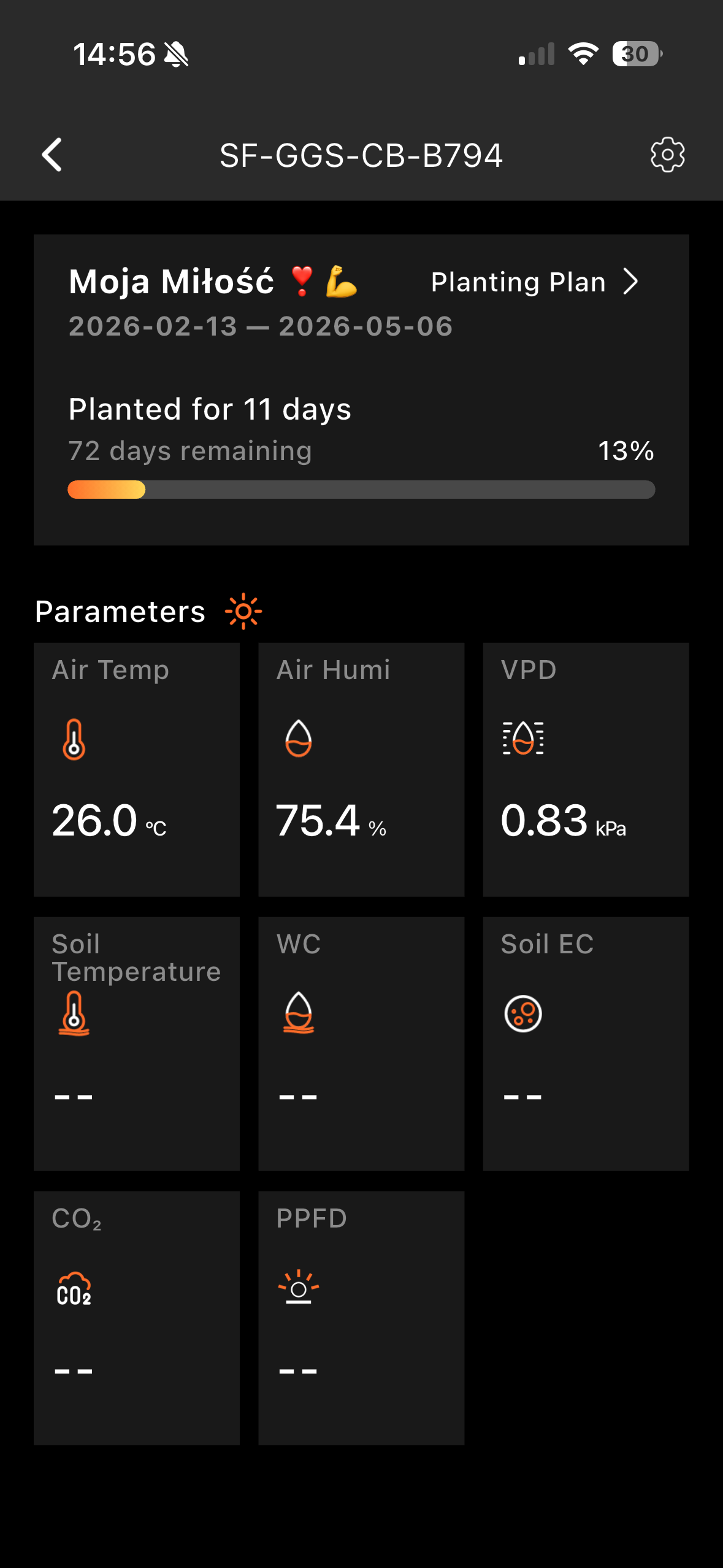Screen dimensions: 723x1568
Task: View the VPD parameter card
Action: (x=586, y=769)
